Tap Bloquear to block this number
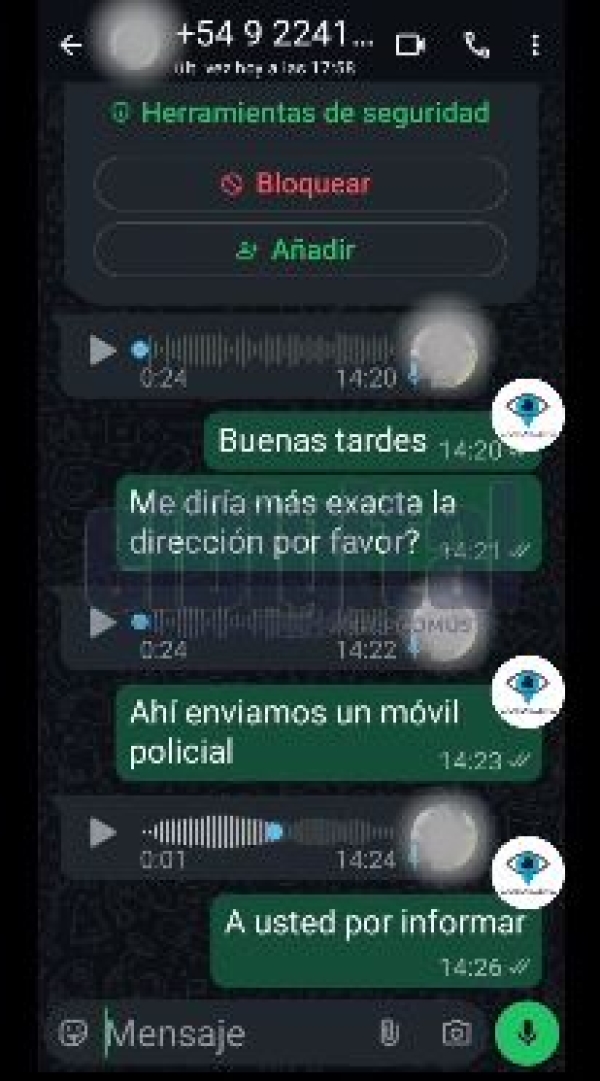The width and height of the screenshot is (600, 1081). tap(300, 184)
